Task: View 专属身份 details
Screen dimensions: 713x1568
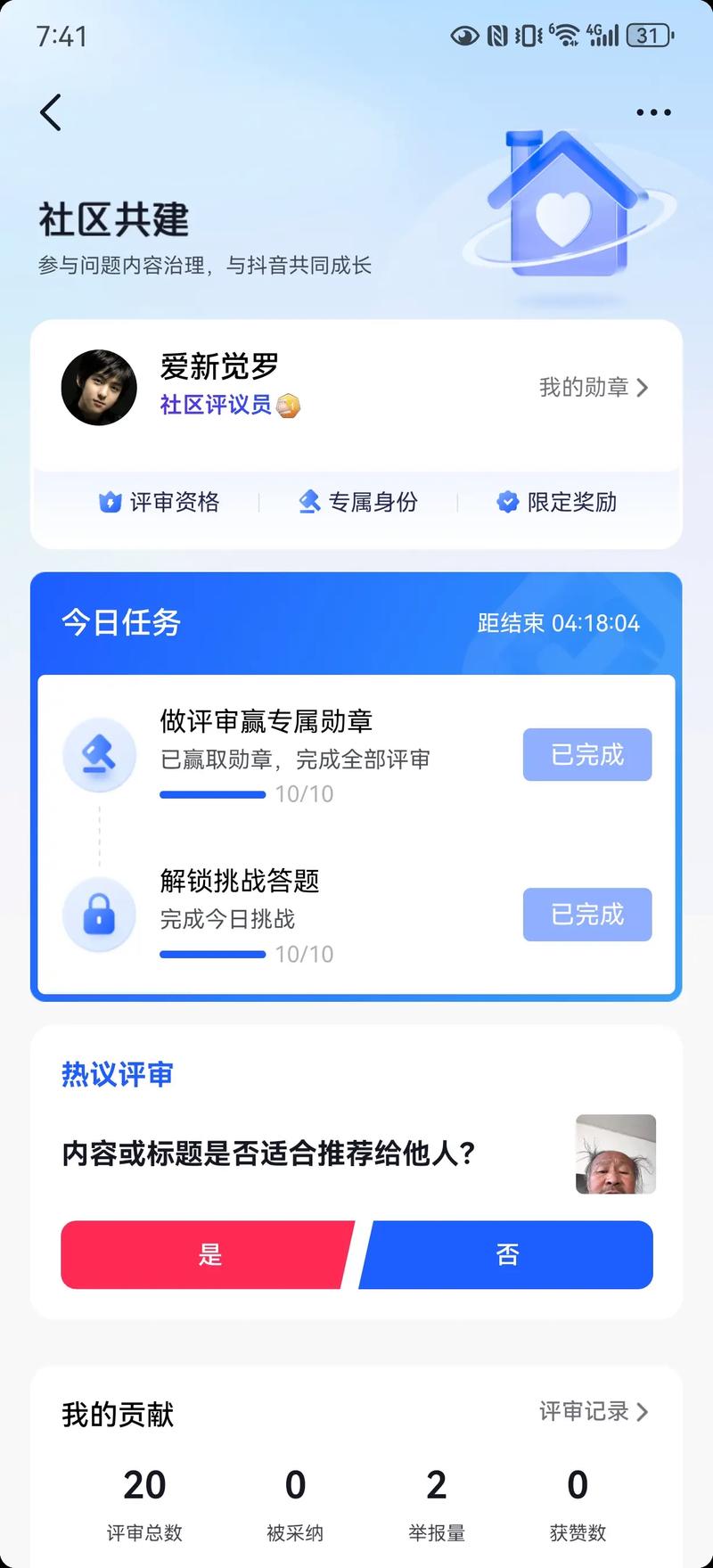Action: click(x=358, y=503)
